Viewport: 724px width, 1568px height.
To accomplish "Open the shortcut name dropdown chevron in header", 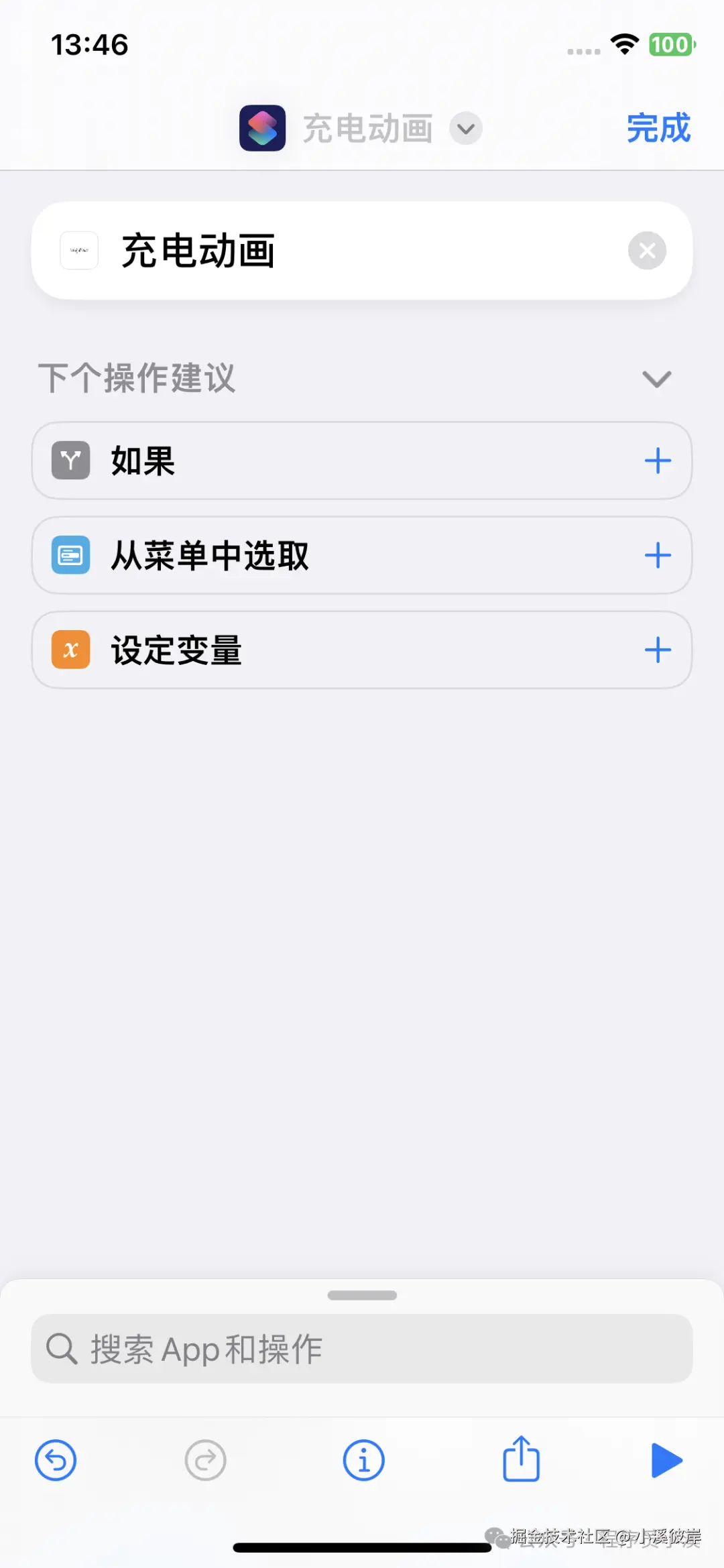I will [466, 129].
